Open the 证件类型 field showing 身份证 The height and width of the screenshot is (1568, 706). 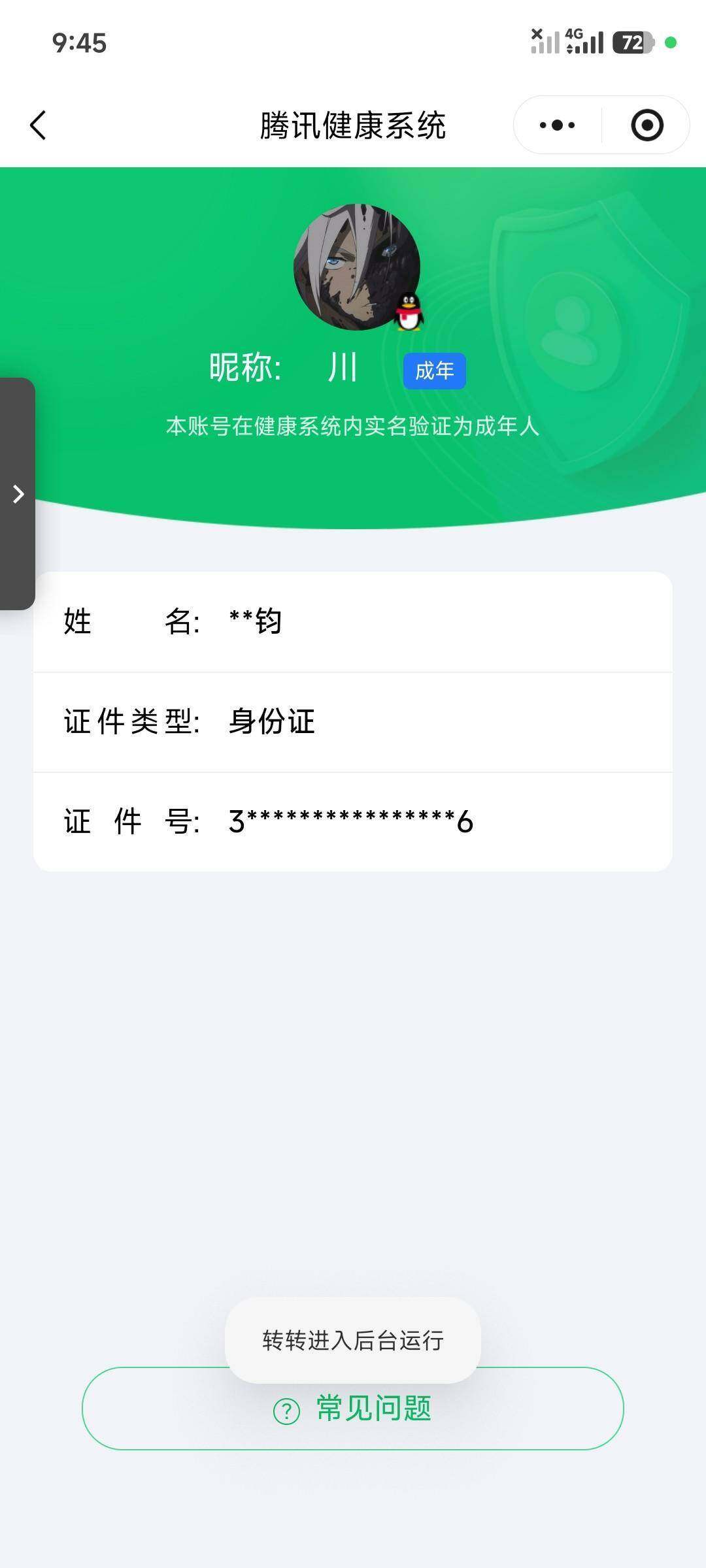pyautogui.click(x=353, y=723)
